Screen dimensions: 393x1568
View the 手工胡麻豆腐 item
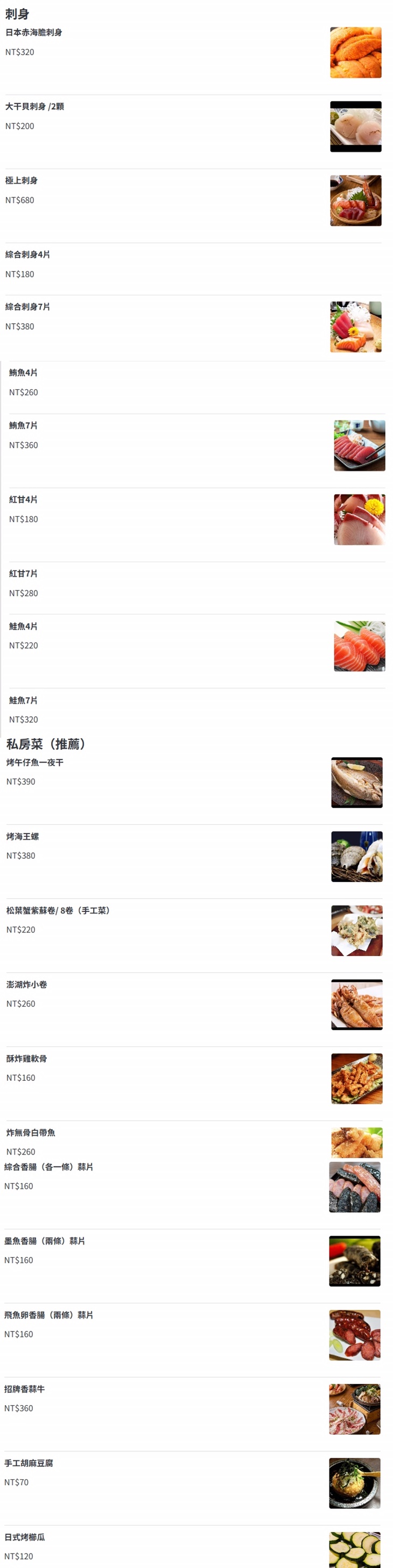[x=29, y=1463]
